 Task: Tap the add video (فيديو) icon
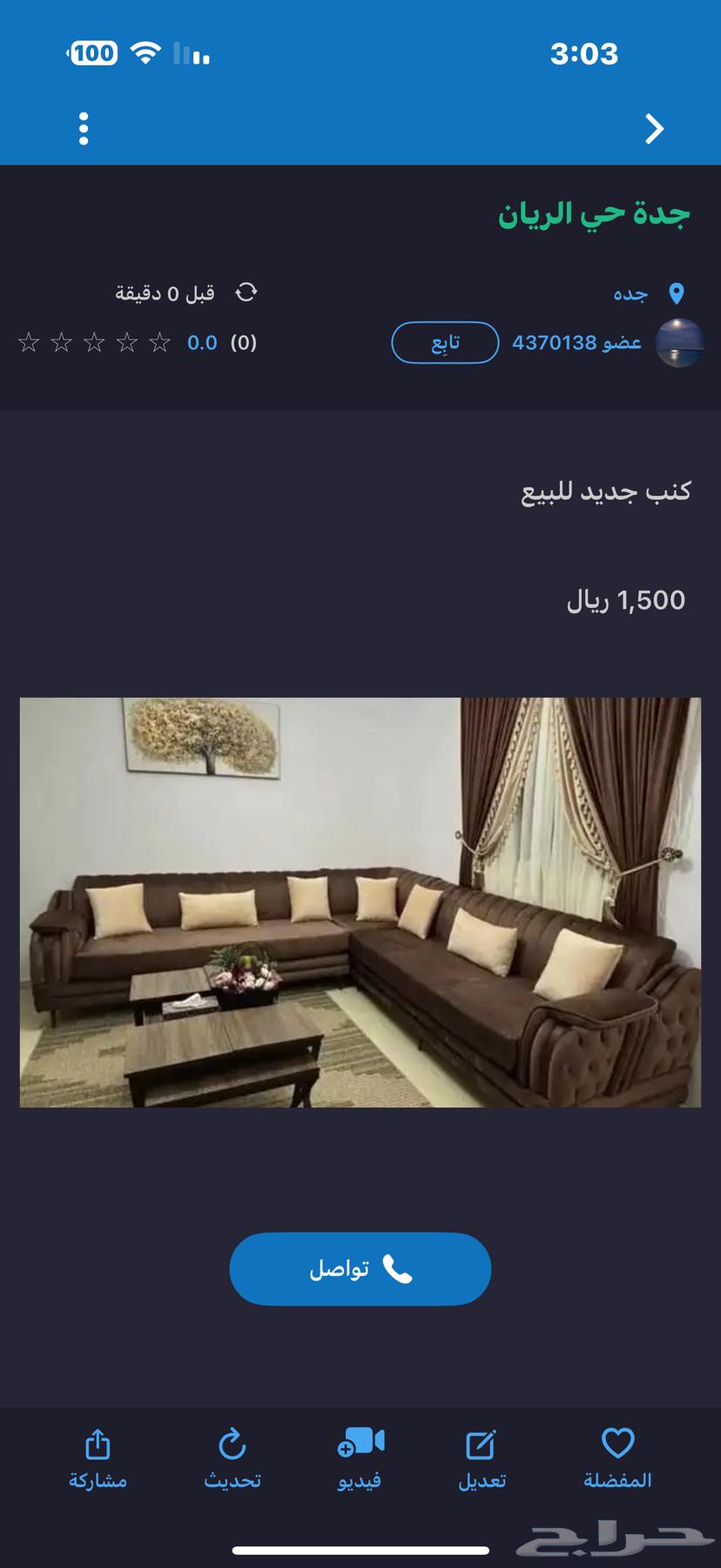click(x=360, y=1442)
